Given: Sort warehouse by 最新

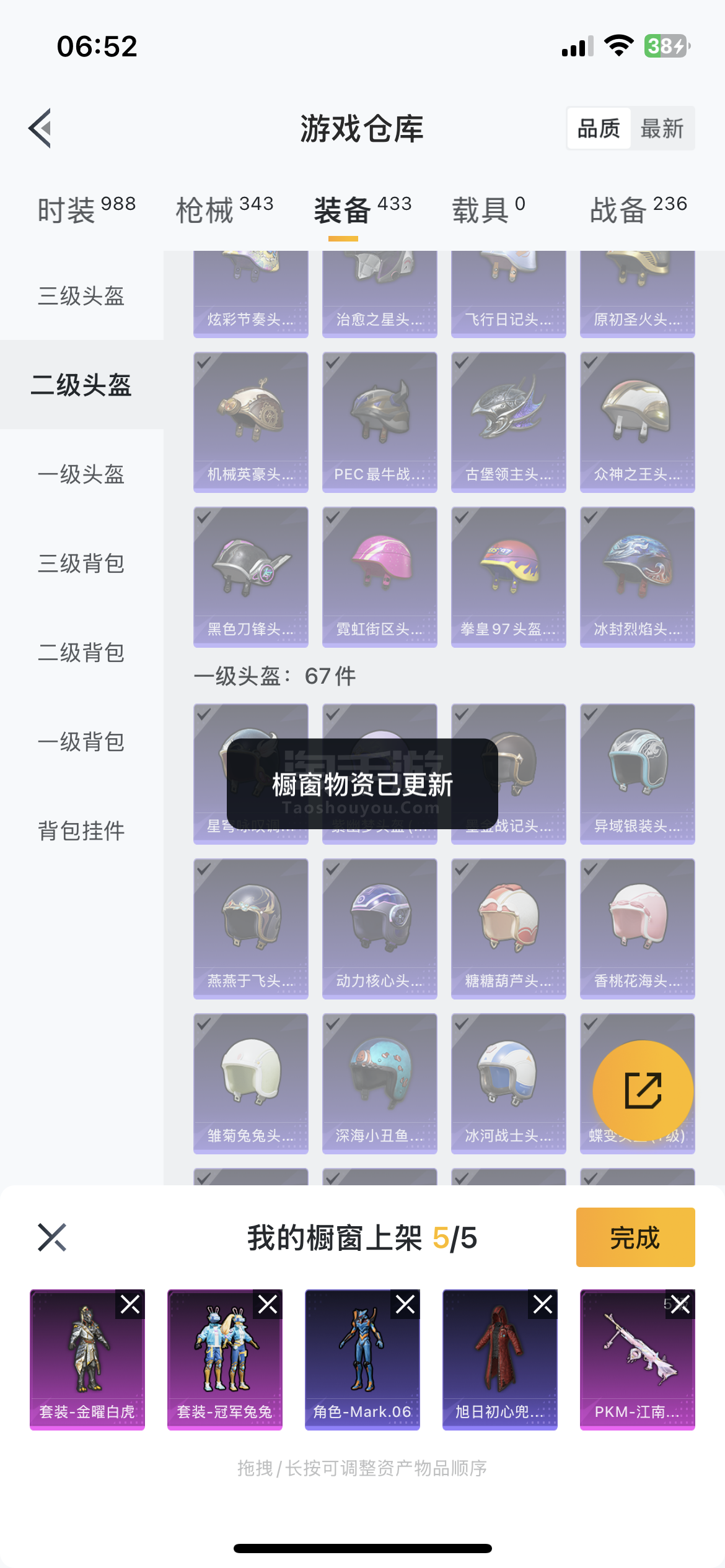Looking at the screenshot, I should tap(662, 129).
